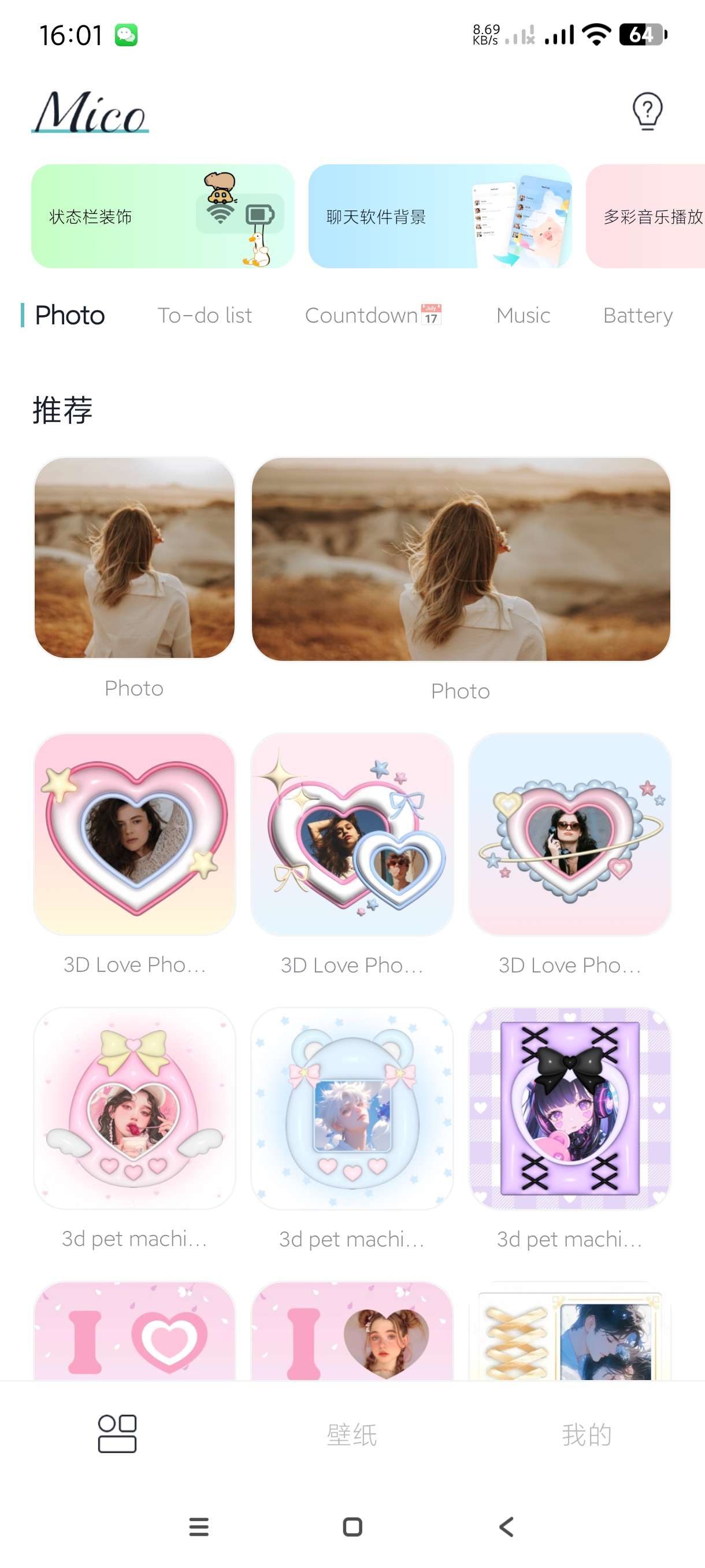Open the 状态栏装饰 banner card
This screenshot has height=1568, width=705.
pyautogui.click(x=162, y=216)
